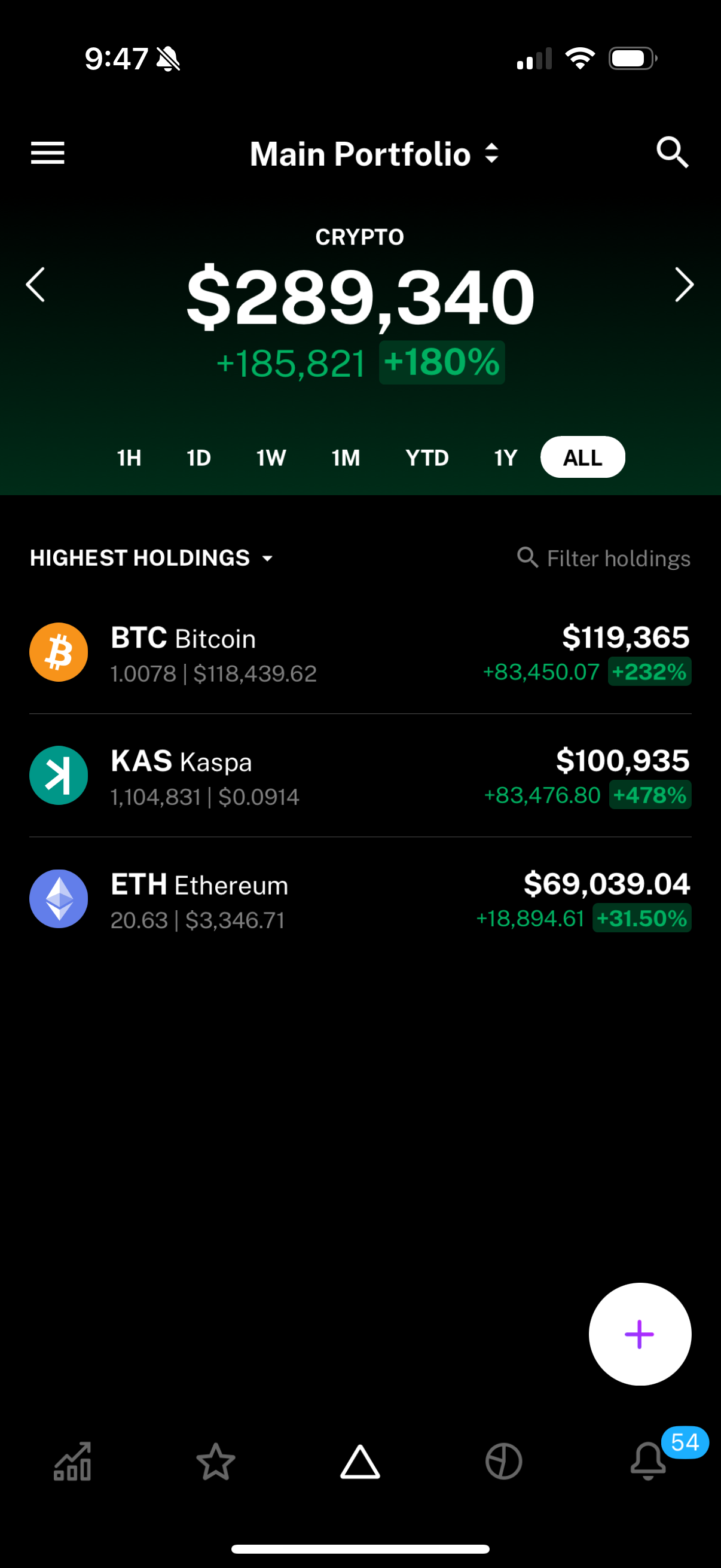The height and width of the screenshot is (1568, 721).
Task: Open the hamburger menu
Action: 47,152
